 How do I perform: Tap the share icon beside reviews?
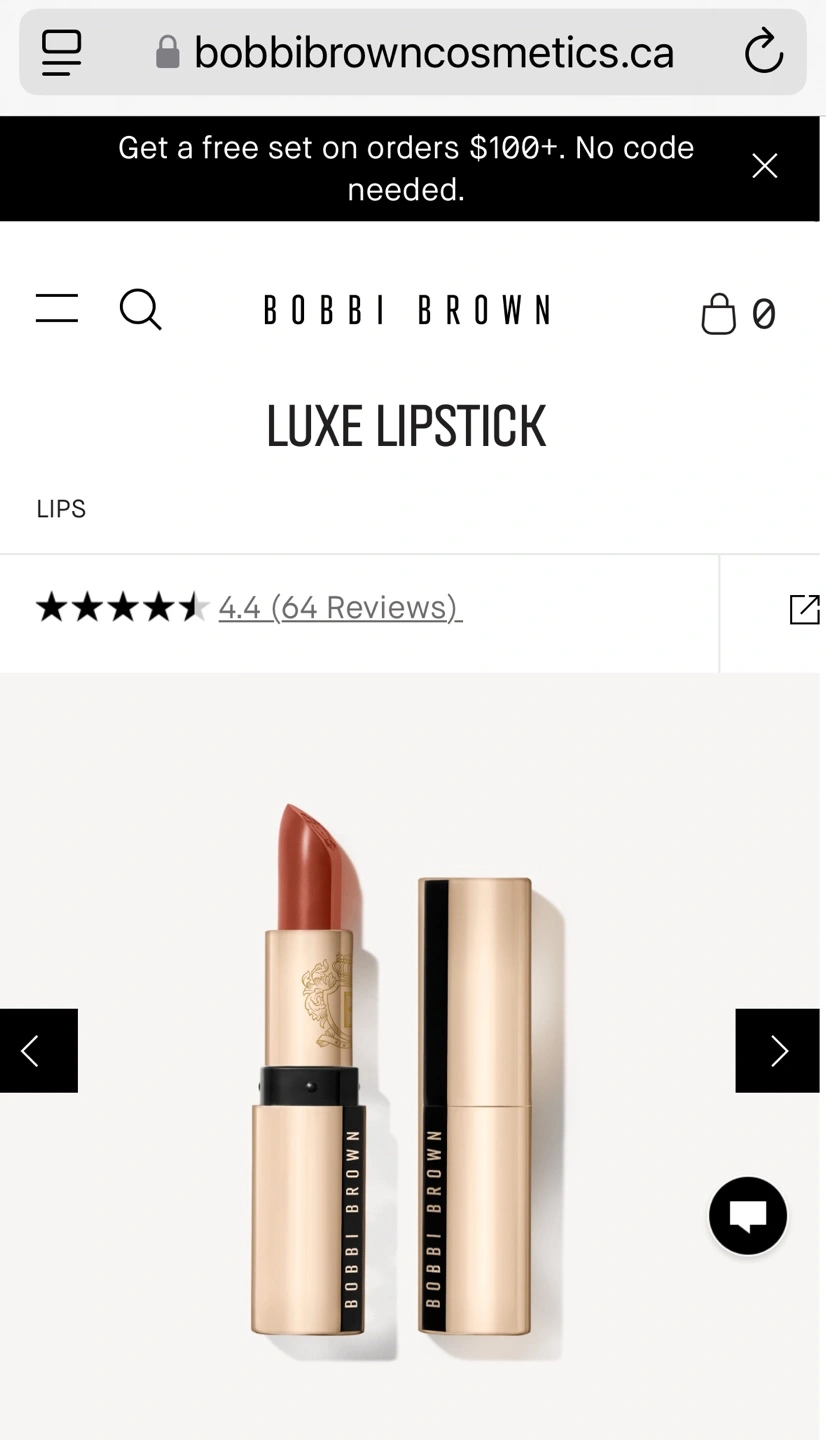point(804,609)
